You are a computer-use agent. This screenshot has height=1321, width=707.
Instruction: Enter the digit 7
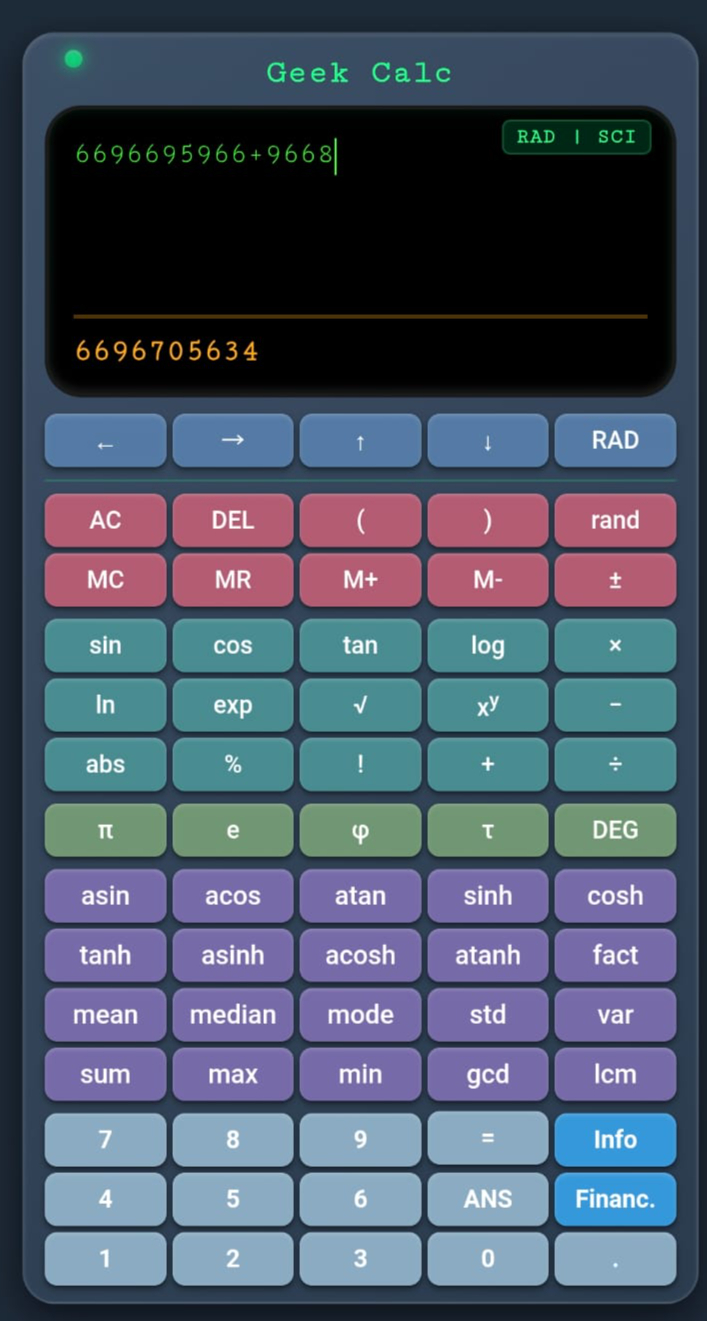tap(105, 1139)
